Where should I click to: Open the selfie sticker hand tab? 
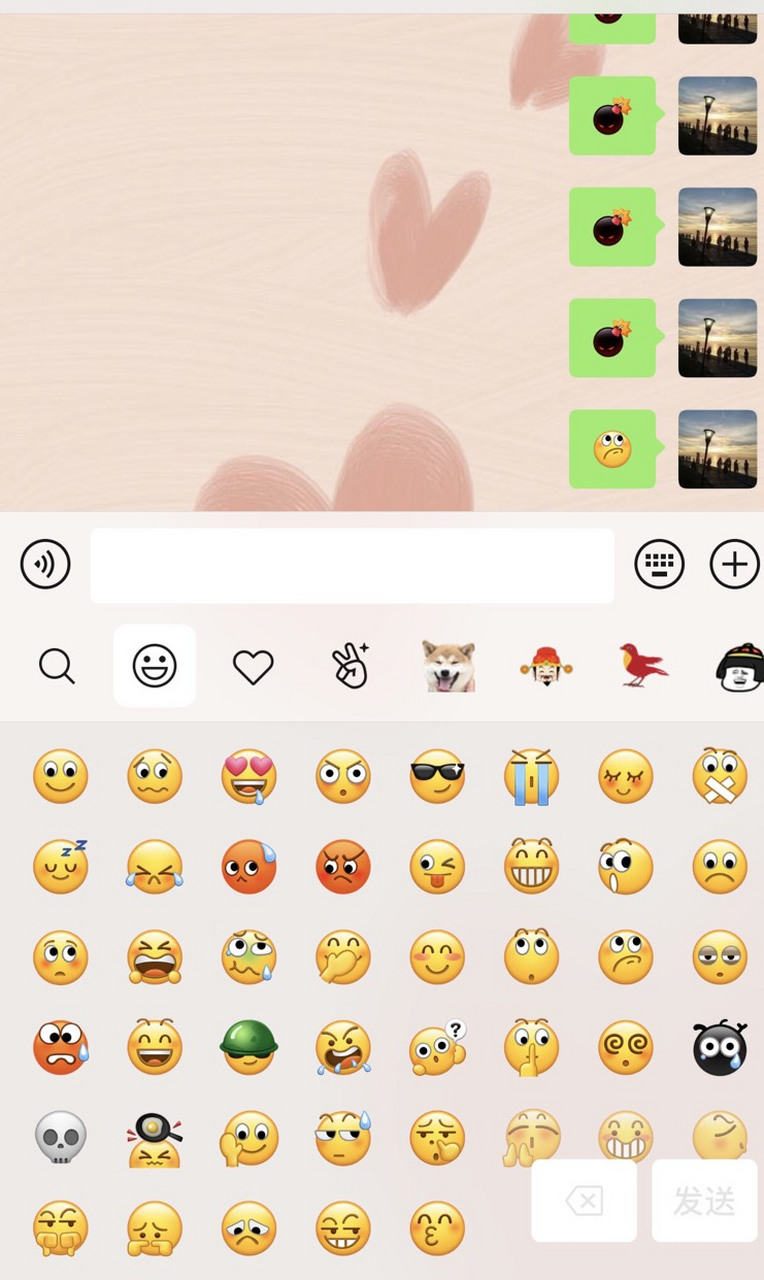tap(351, 665)
